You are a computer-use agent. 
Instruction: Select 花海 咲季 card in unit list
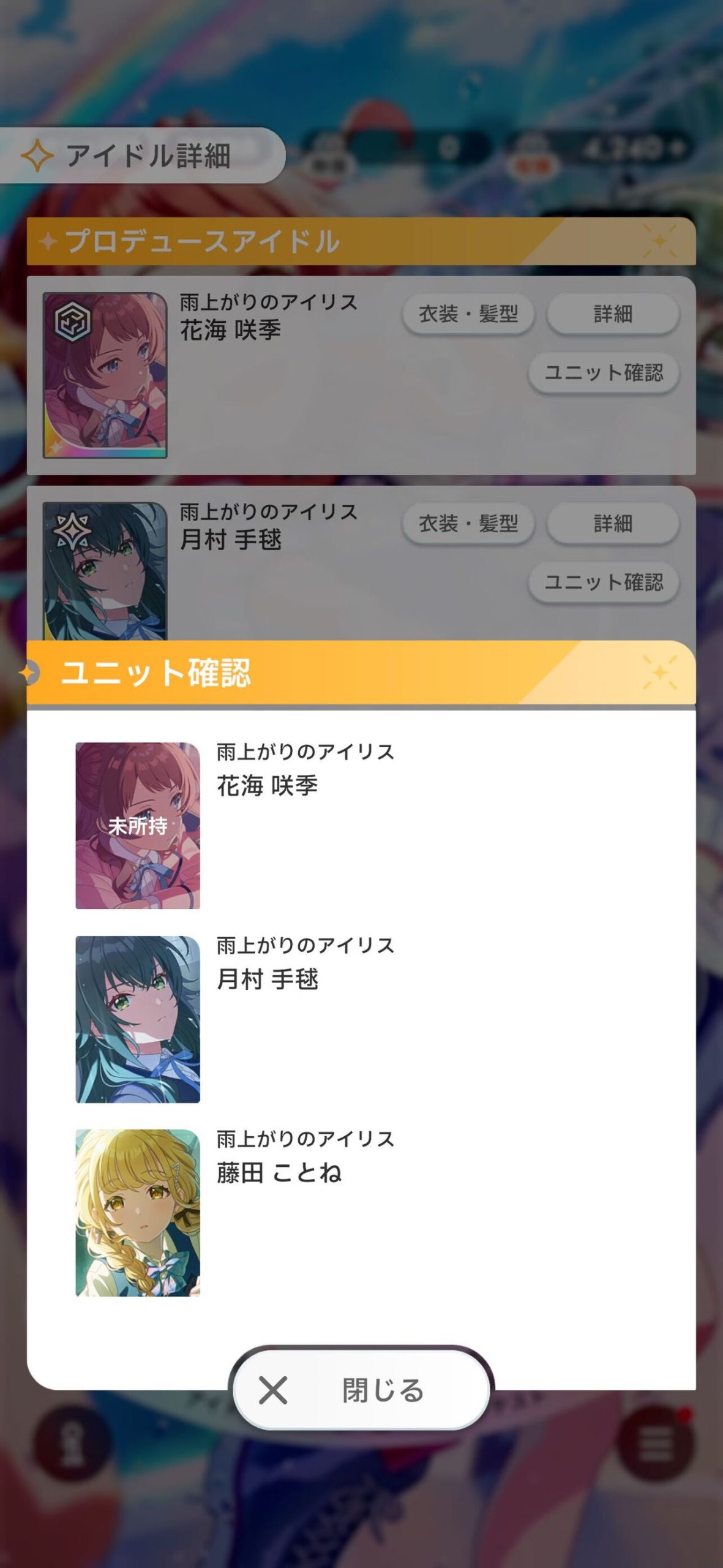pyautogui.click(x=138, y=826)
